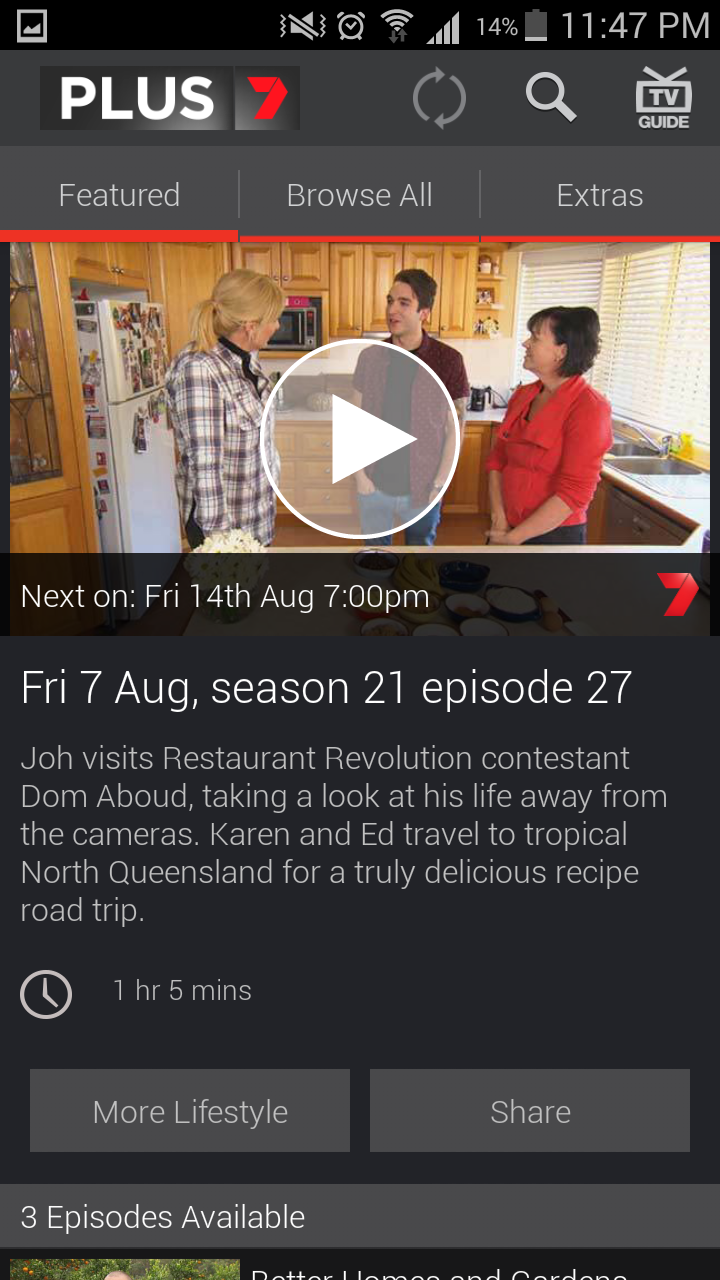Screen dimensions: 720x1280
Task: Tap the Plus7 logo to go home
Action: (170, 99)
